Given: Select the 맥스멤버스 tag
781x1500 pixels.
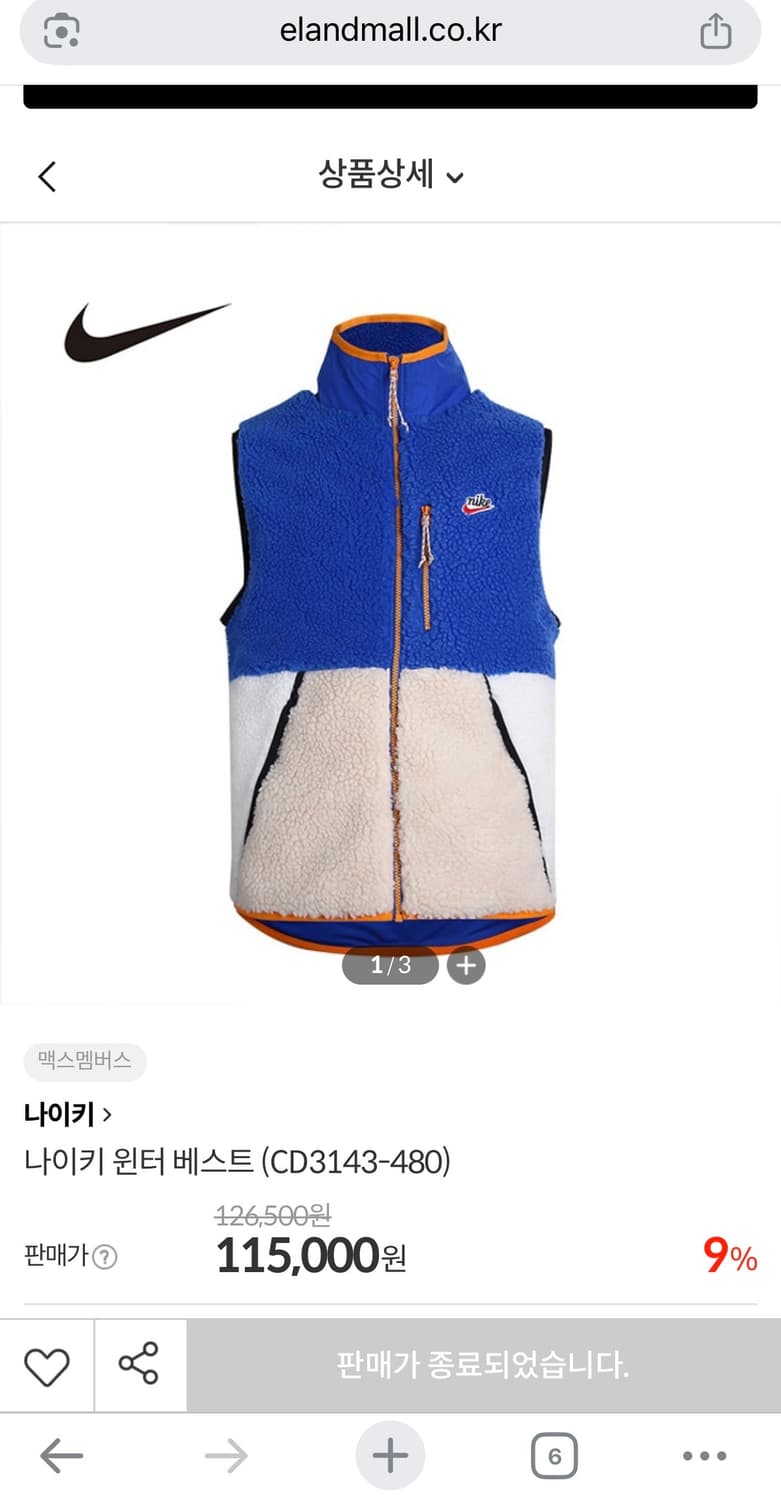Looking at the screenshot, I should coord(84,1062).
